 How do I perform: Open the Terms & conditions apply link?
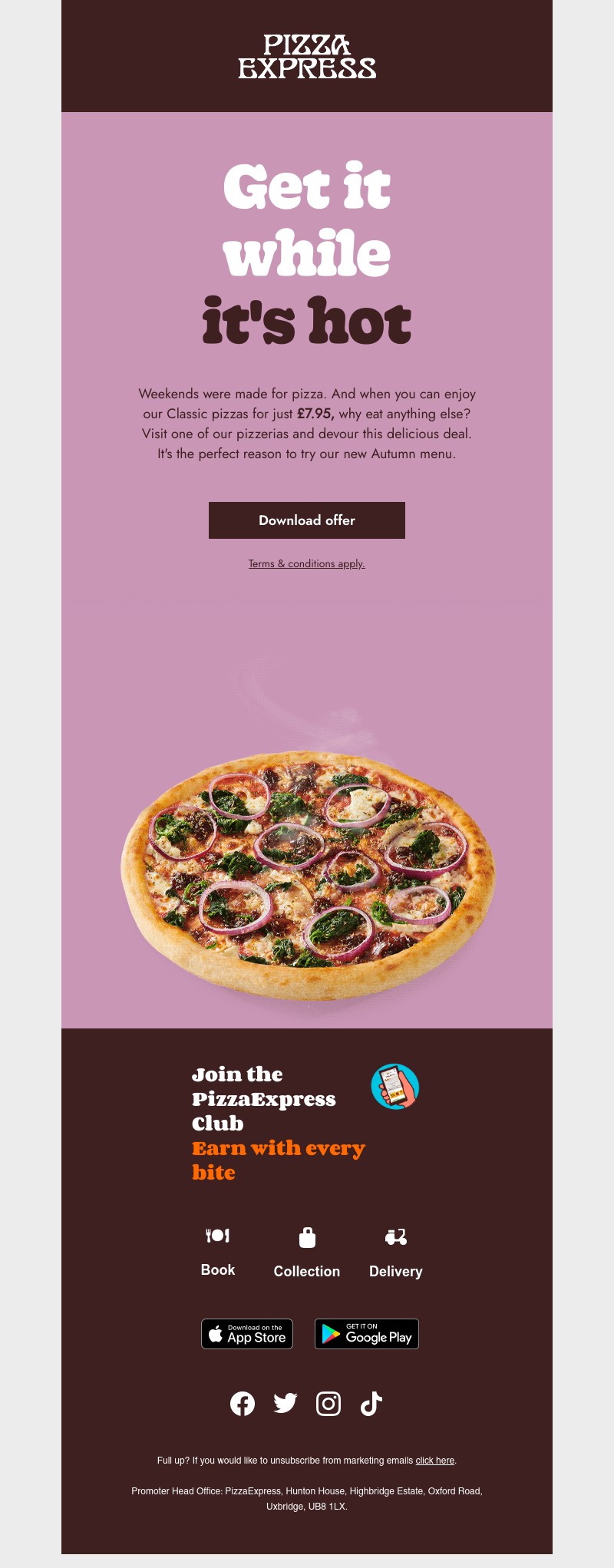(x=307, y=563)
